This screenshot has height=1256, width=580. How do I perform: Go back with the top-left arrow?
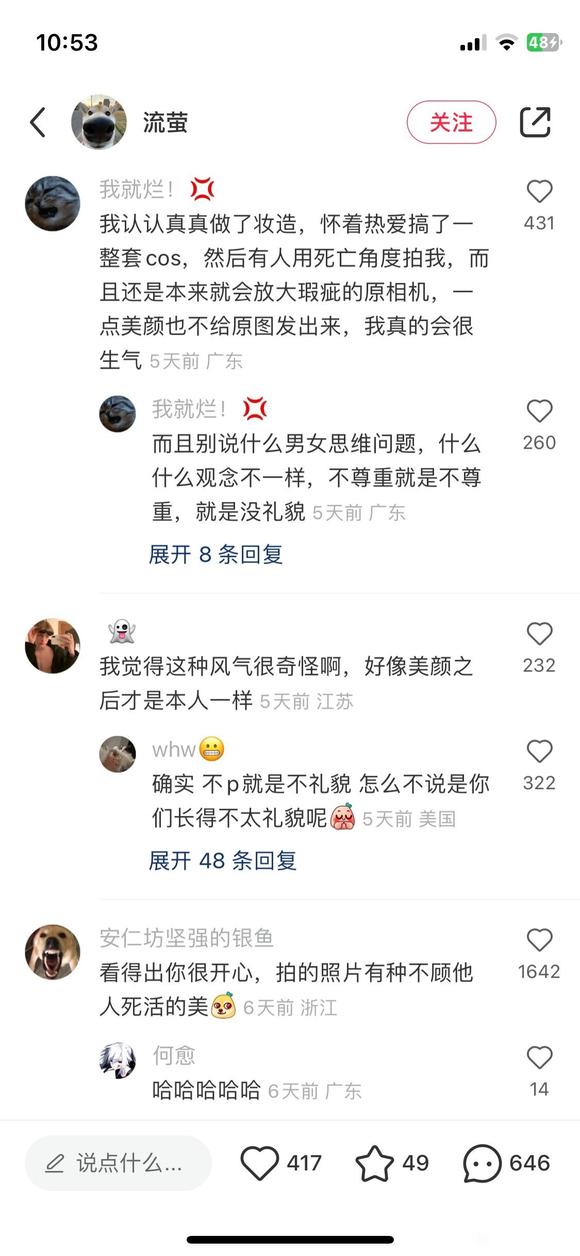pyautogui.click(x=38, y=123)
